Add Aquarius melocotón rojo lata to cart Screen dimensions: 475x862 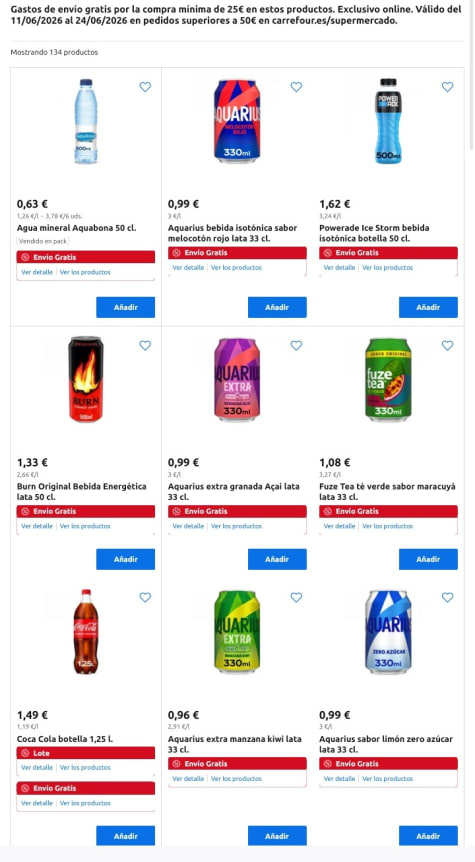[277, 307]
